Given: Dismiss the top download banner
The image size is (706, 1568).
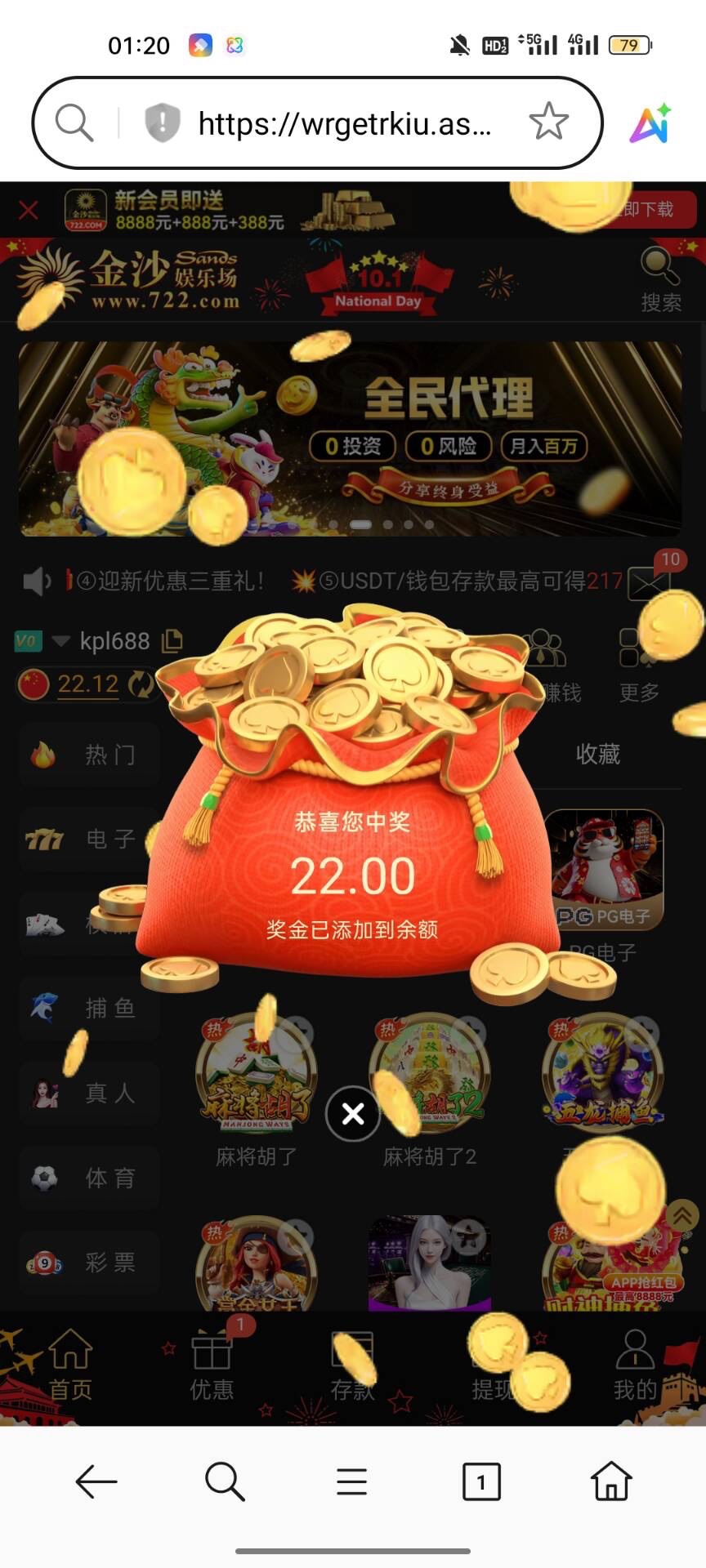Looking at the screenshot, I should (x=29, y=211).
